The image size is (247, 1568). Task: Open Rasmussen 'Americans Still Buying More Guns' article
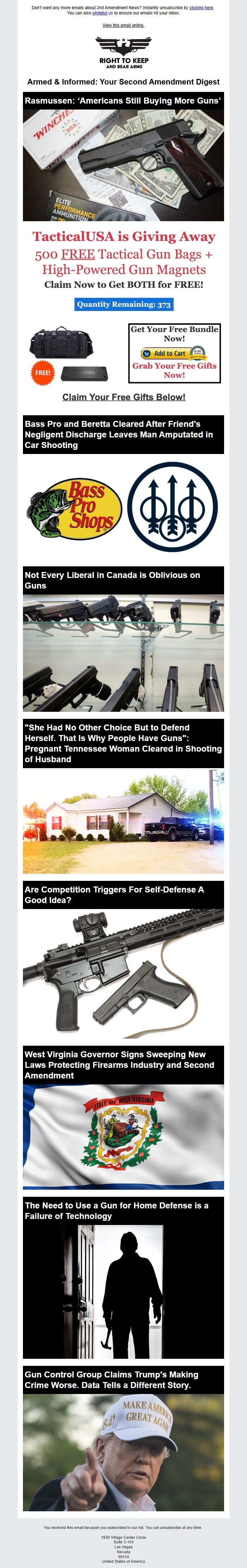(x=122, y=100)
